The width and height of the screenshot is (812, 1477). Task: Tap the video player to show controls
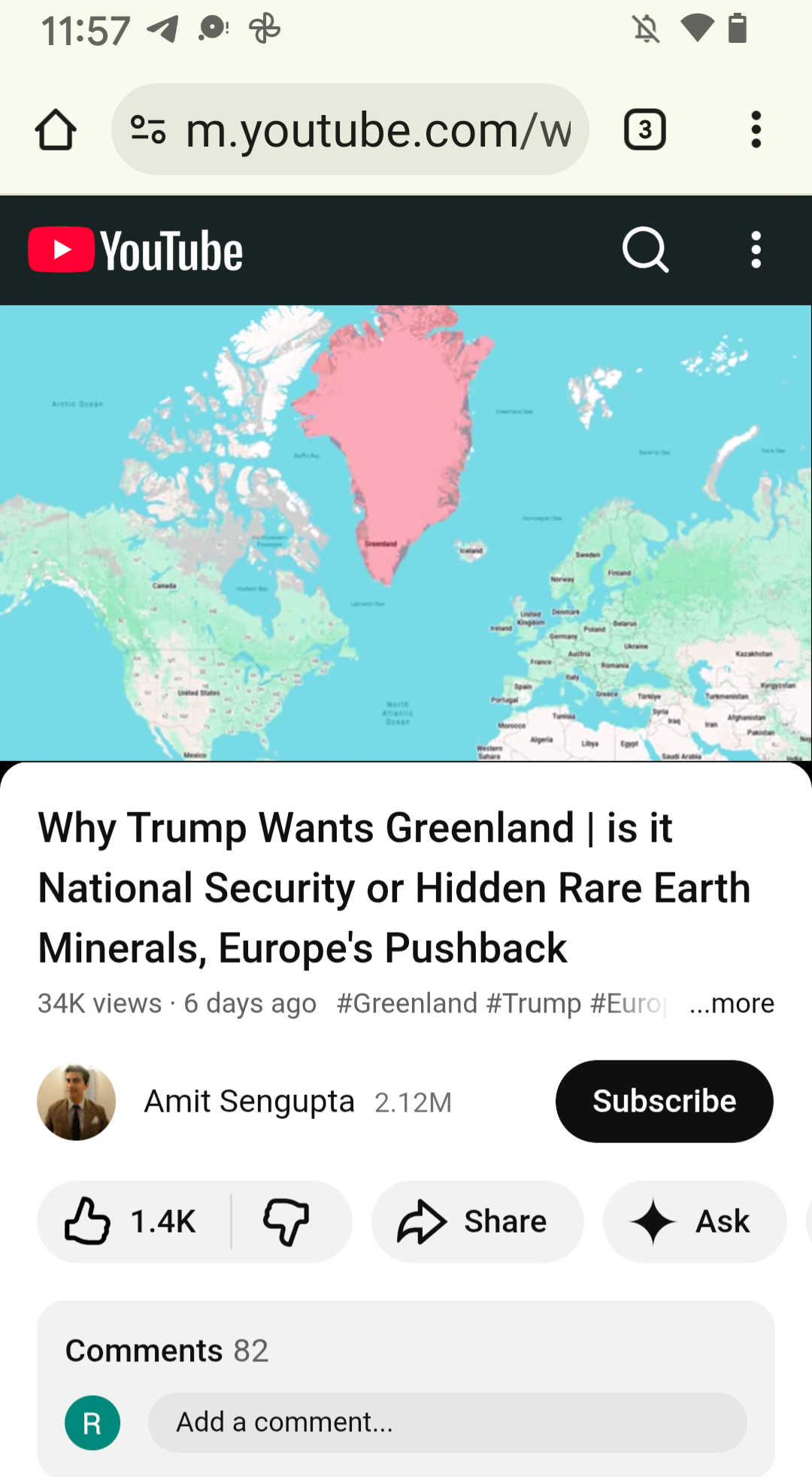(x=406, y=532)
